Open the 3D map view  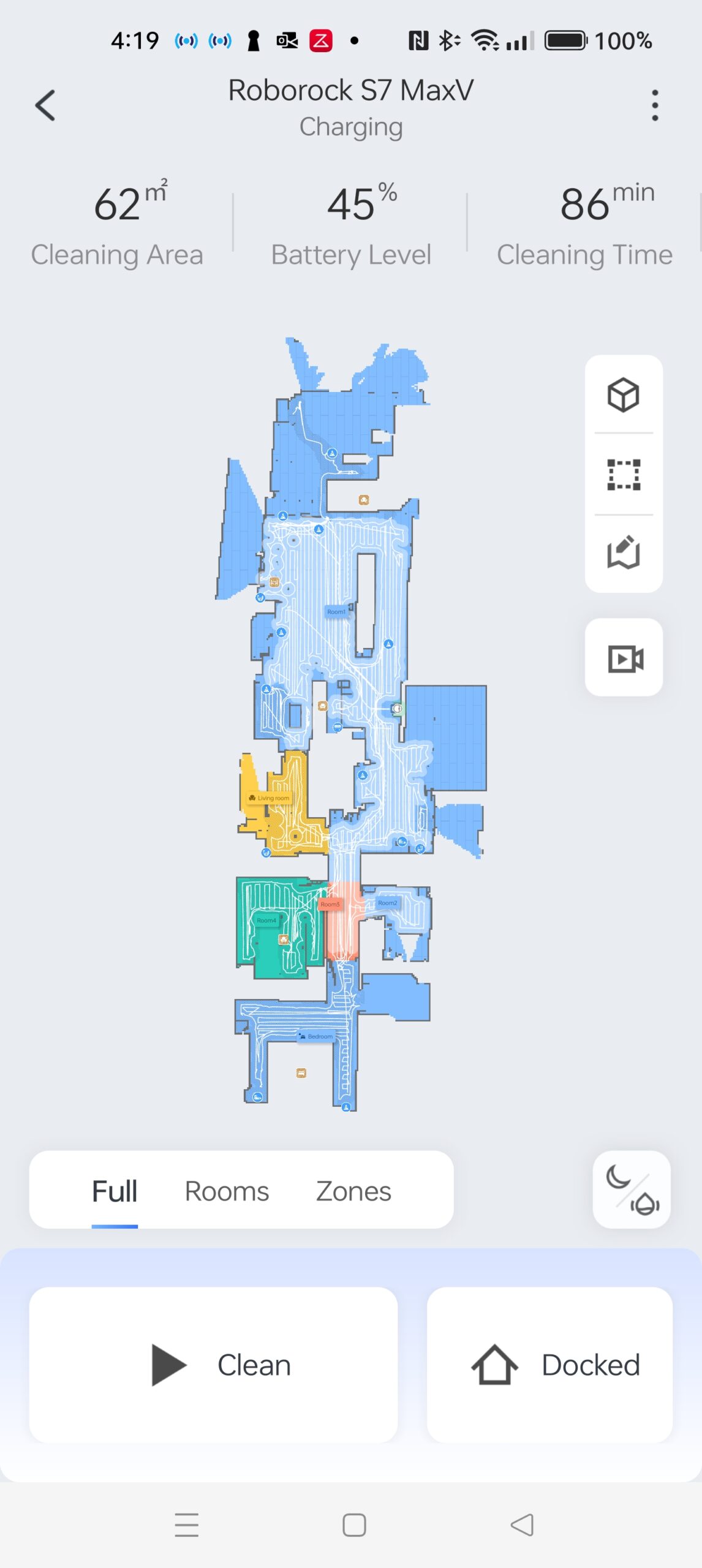tap(623, 395)
